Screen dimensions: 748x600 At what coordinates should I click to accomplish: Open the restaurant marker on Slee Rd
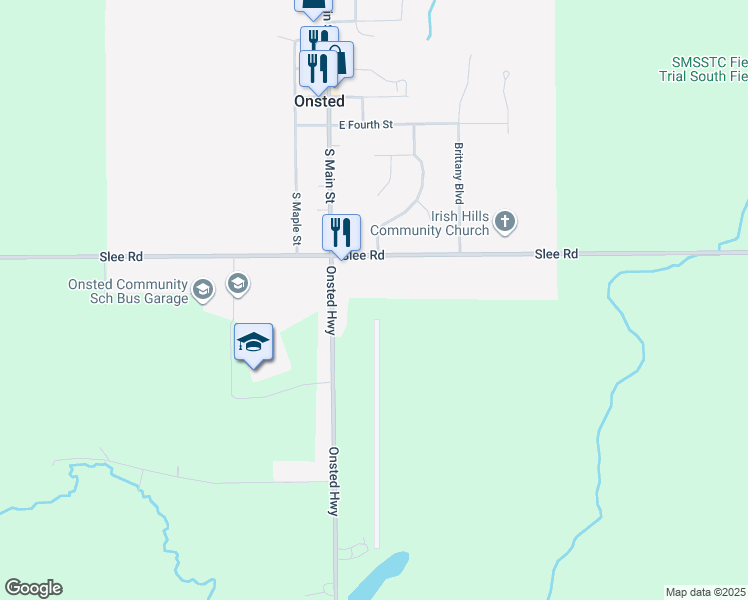(341, 232)
